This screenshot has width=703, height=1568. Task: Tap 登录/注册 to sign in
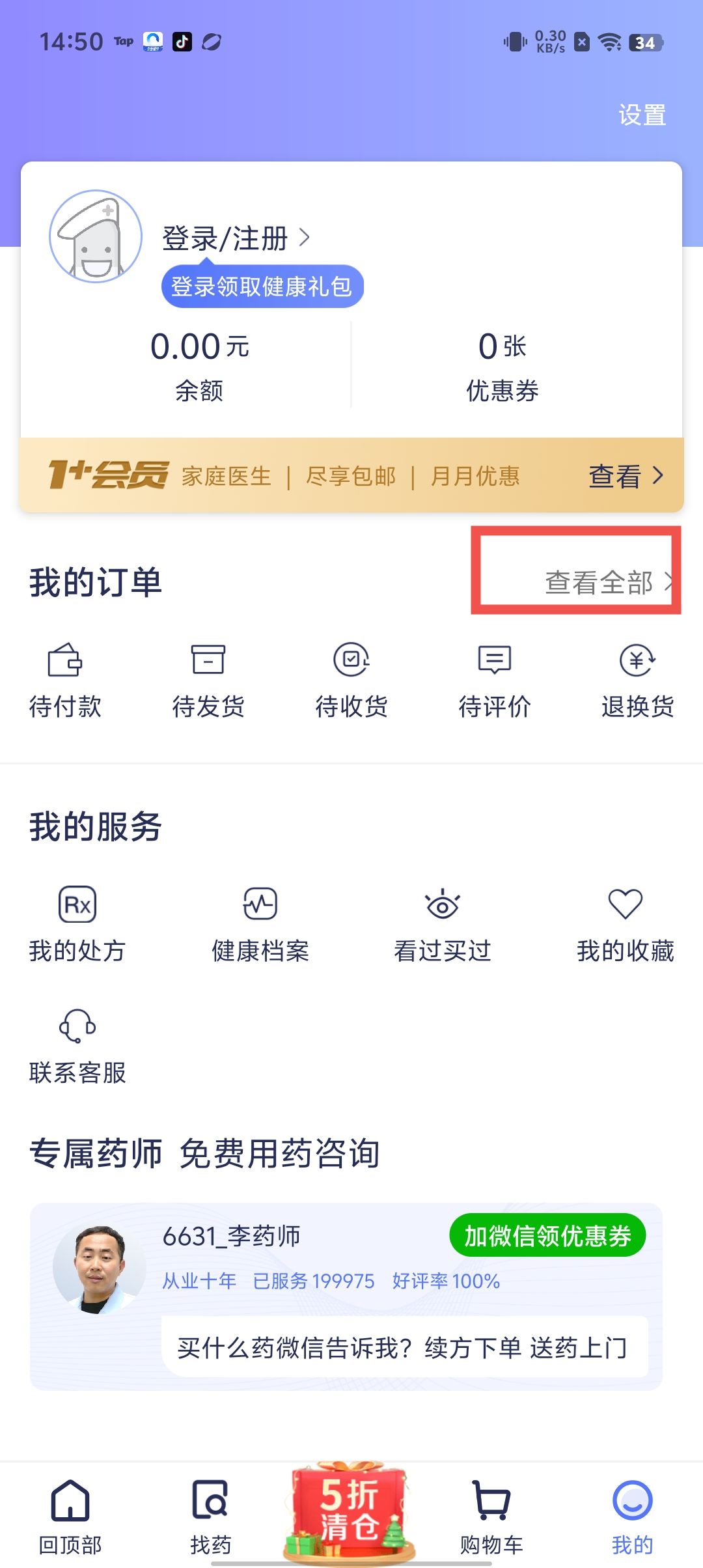click(x=234, y=238)
